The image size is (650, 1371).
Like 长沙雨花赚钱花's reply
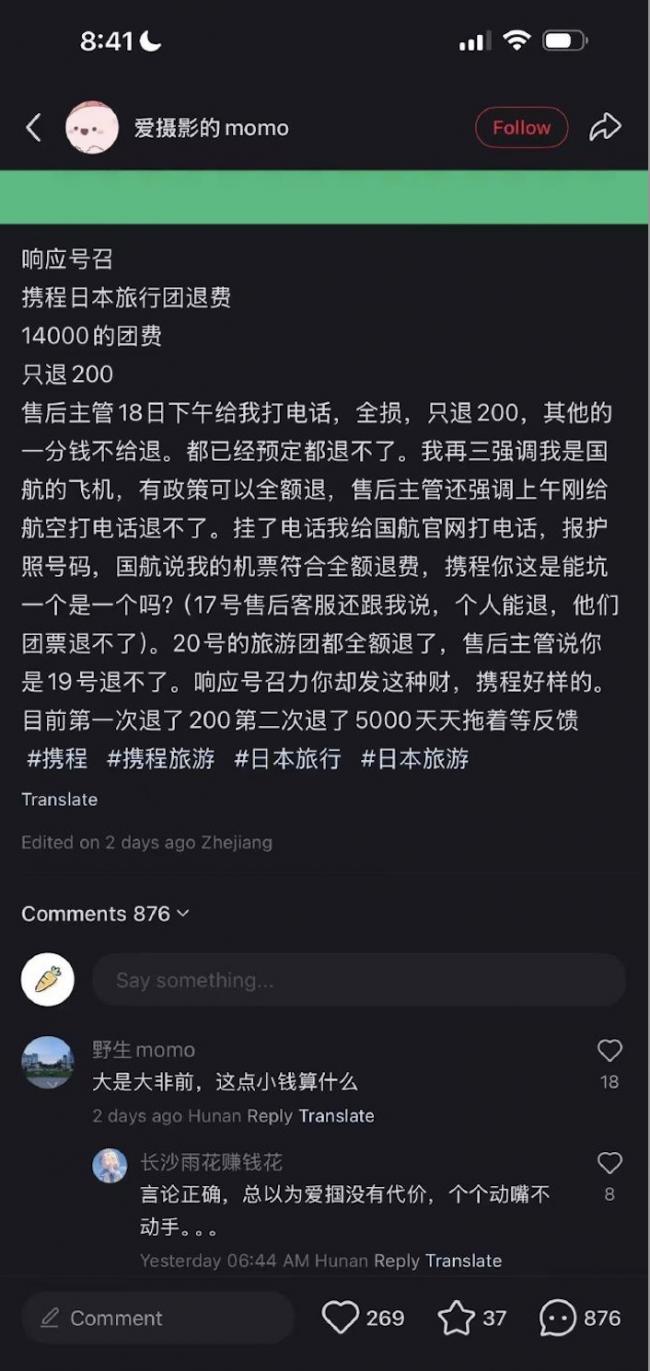coord(609,1164)
